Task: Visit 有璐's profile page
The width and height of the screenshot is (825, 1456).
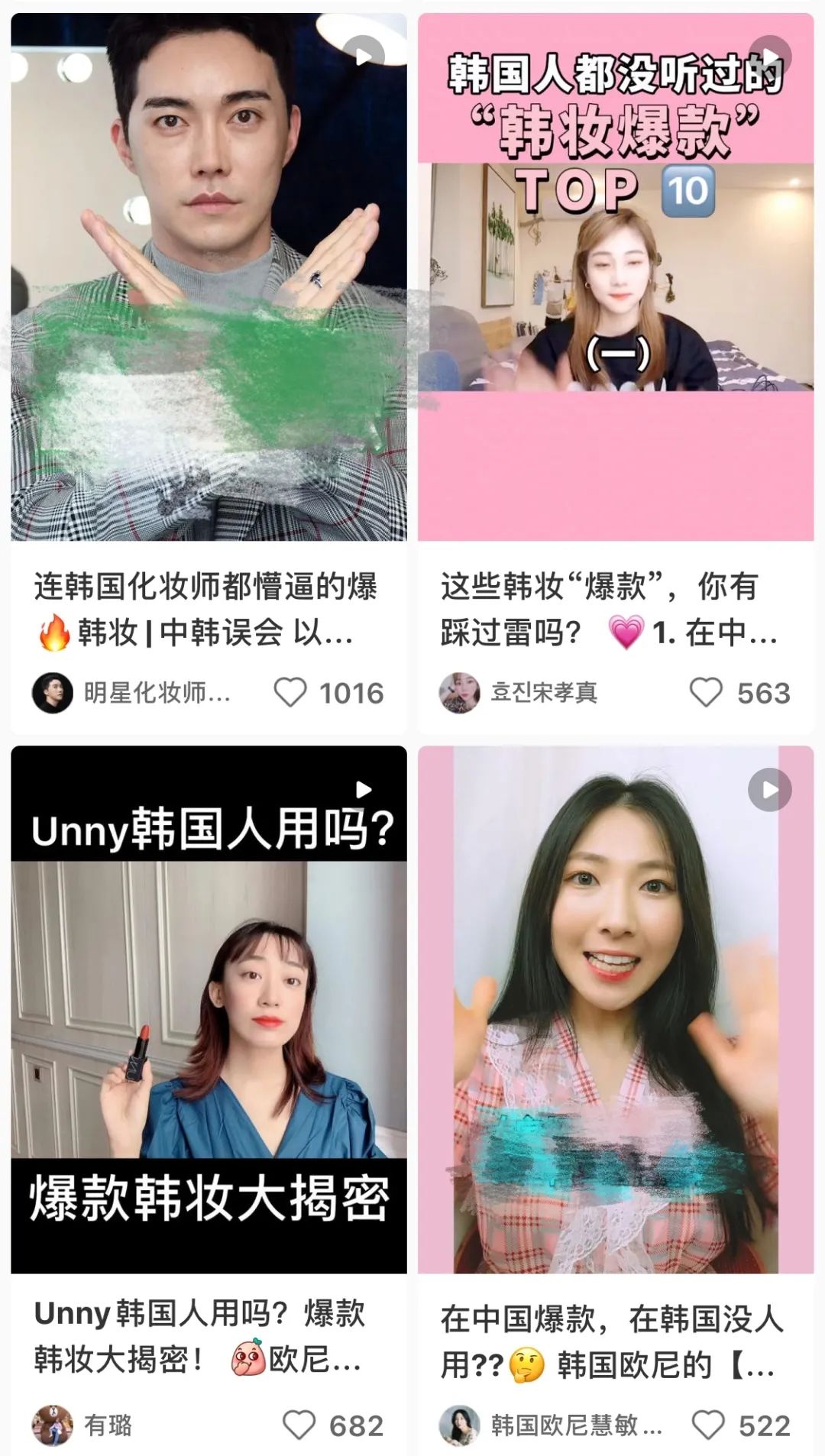Action: coord(53,1425)
